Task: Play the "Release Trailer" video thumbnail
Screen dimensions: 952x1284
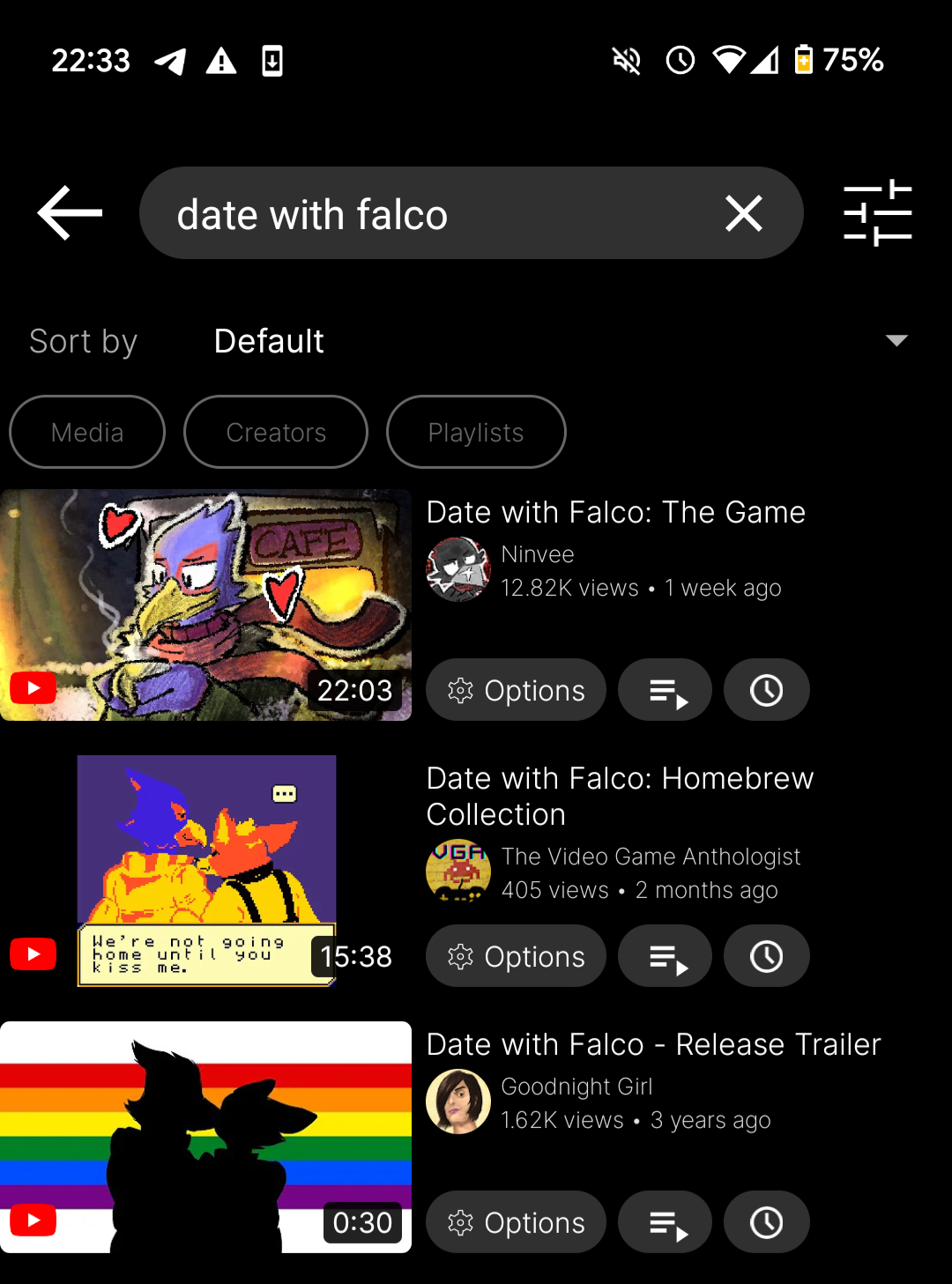Action: pos(205,1137)
